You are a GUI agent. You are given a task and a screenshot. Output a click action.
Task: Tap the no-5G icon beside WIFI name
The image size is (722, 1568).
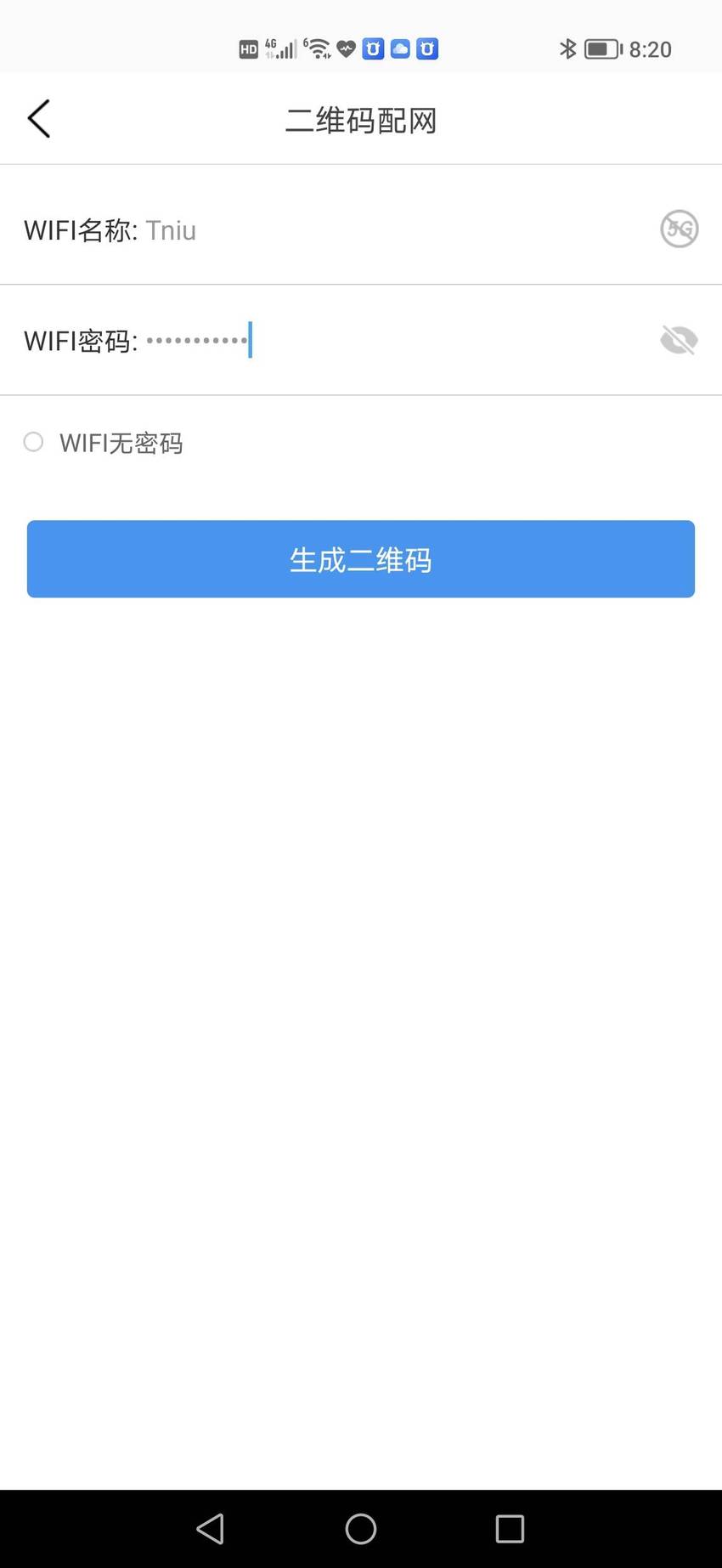[680, 229]
